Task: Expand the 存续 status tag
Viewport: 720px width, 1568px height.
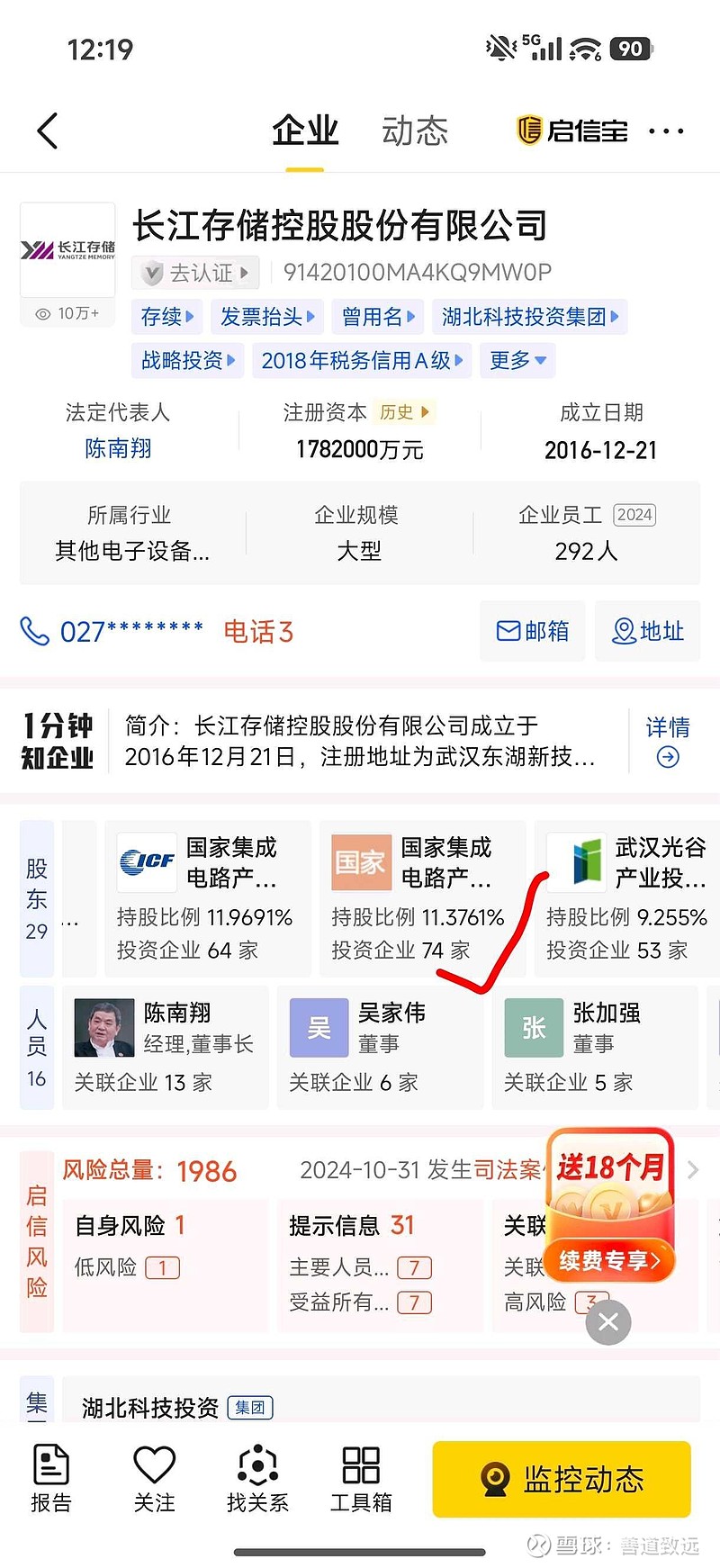Action: tap(166, 317)
